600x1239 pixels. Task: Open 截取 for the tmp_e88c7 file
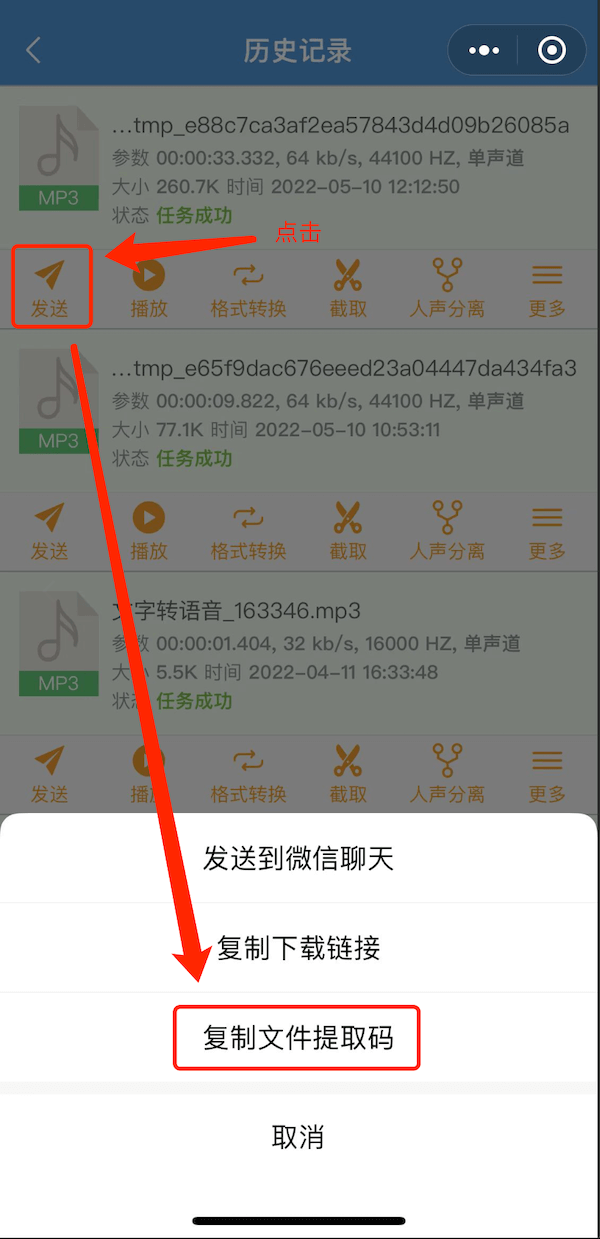(348, 287)
